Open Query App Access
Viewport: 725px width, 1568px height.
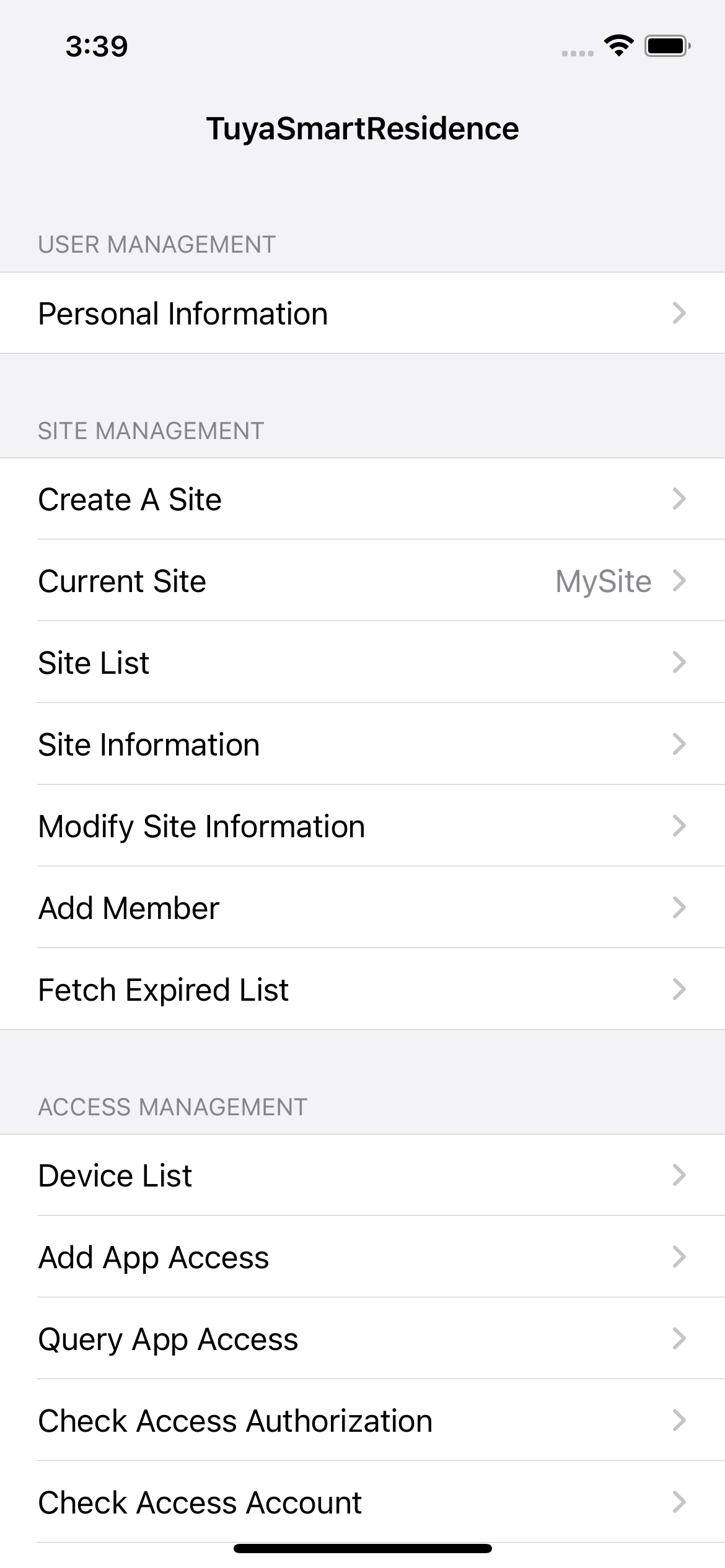point(362,1338)
